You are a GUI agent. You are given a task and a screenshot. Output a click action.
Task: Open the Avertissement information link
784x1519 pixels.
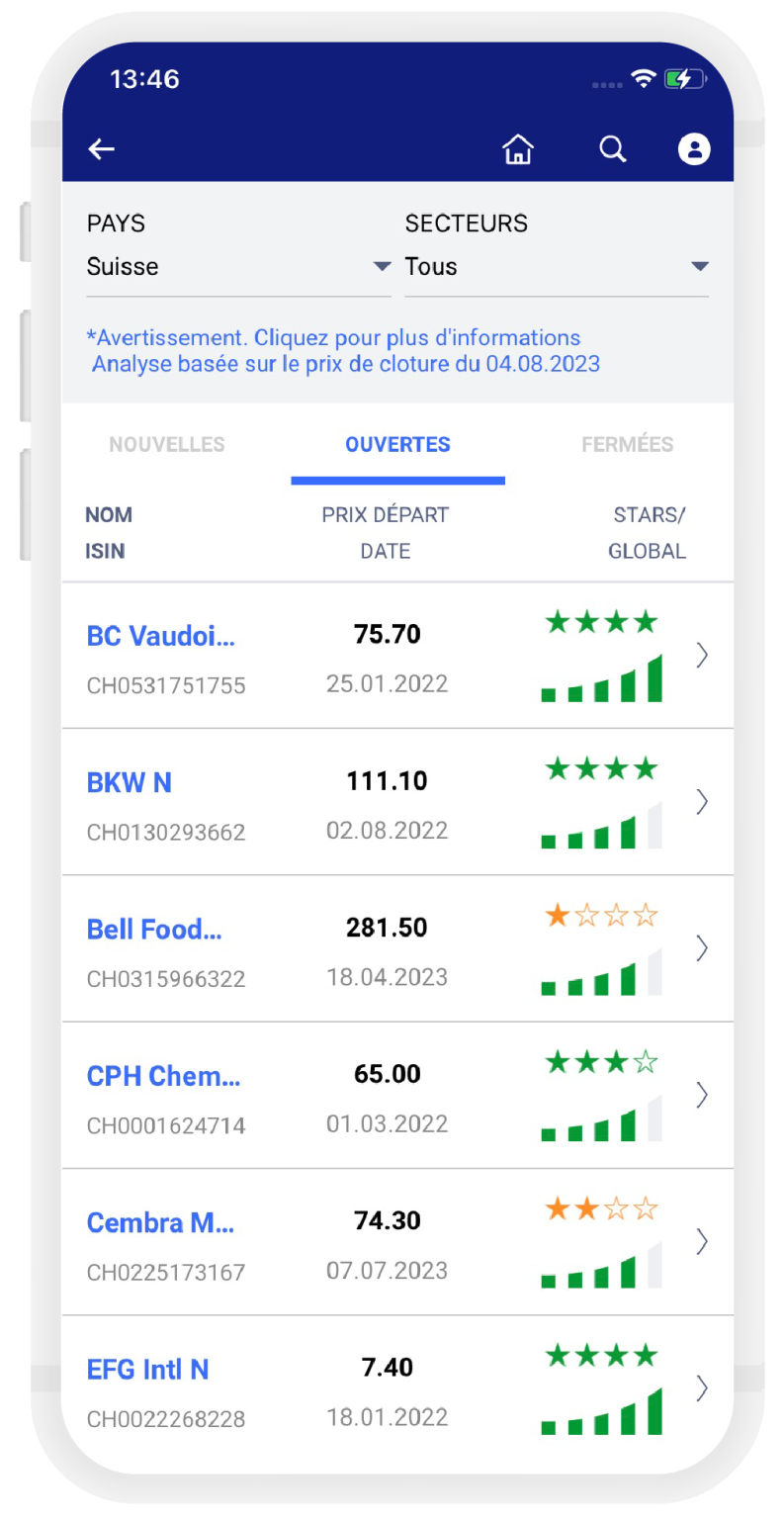coord(335,337)
